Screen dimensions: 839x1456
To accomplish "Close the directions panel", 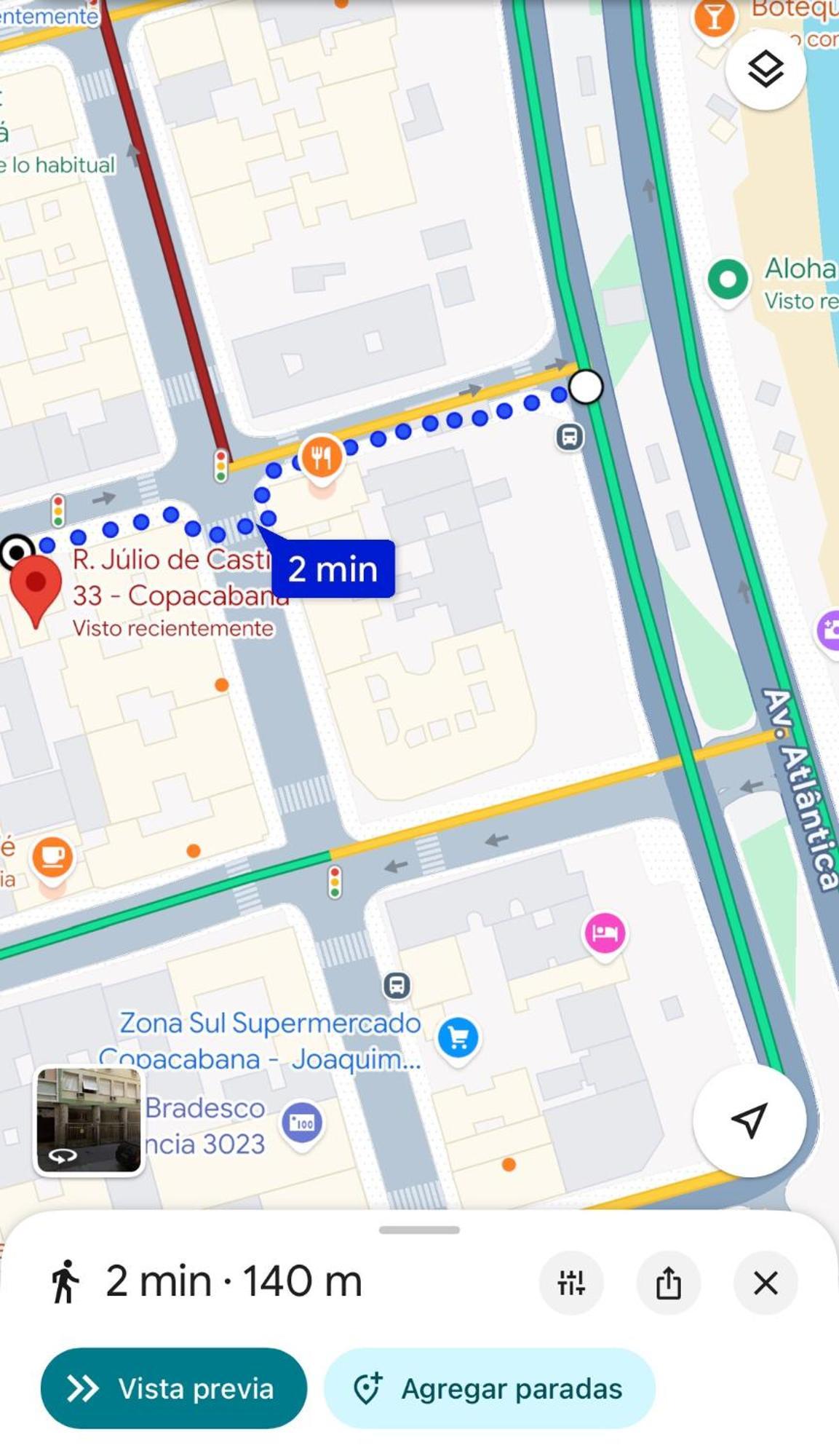I will point(766,1283).
